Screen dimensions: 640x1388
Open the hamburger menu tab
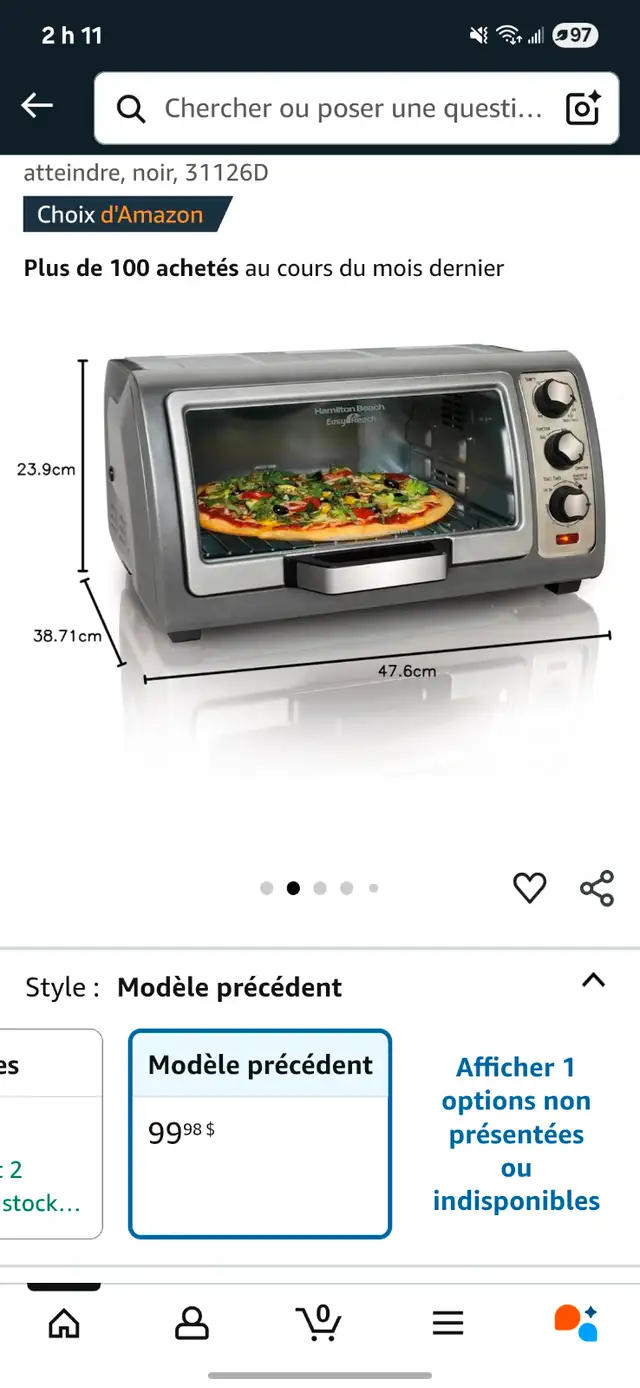coord(448,1324)
